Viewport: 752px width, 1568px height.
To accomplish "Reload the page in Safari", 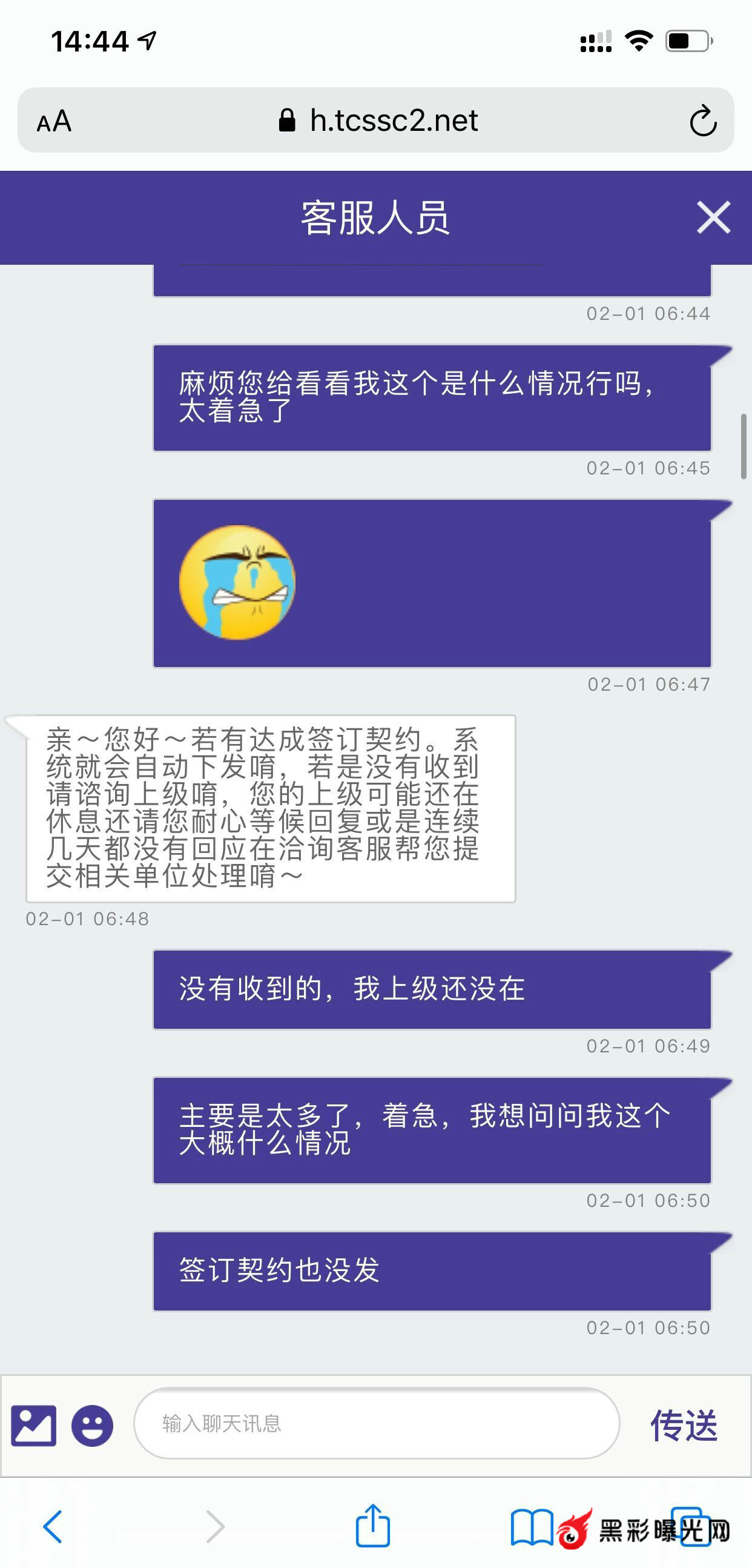I will tap(703, 121).
